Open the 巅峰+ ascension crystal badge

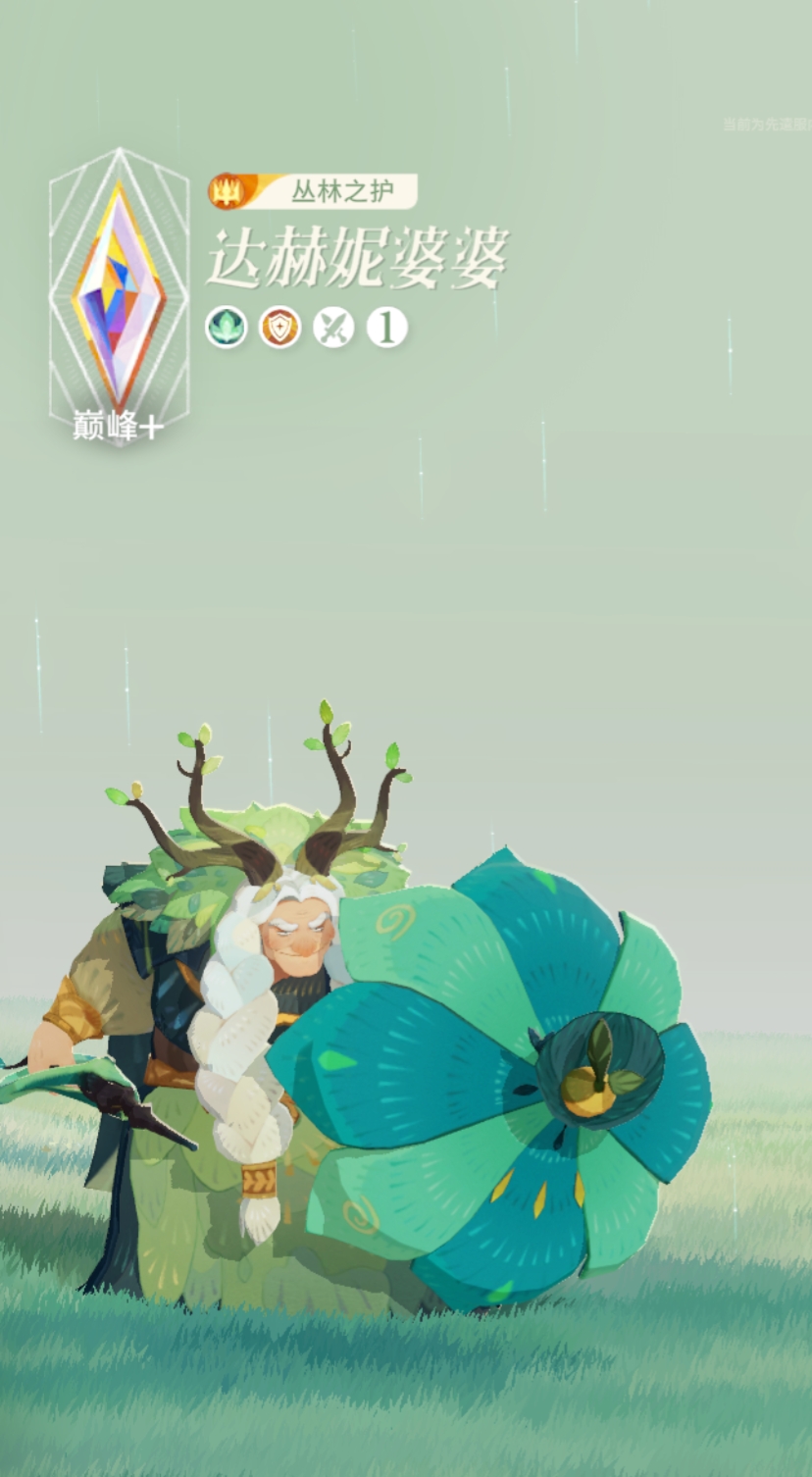click(x=119, y=296)
